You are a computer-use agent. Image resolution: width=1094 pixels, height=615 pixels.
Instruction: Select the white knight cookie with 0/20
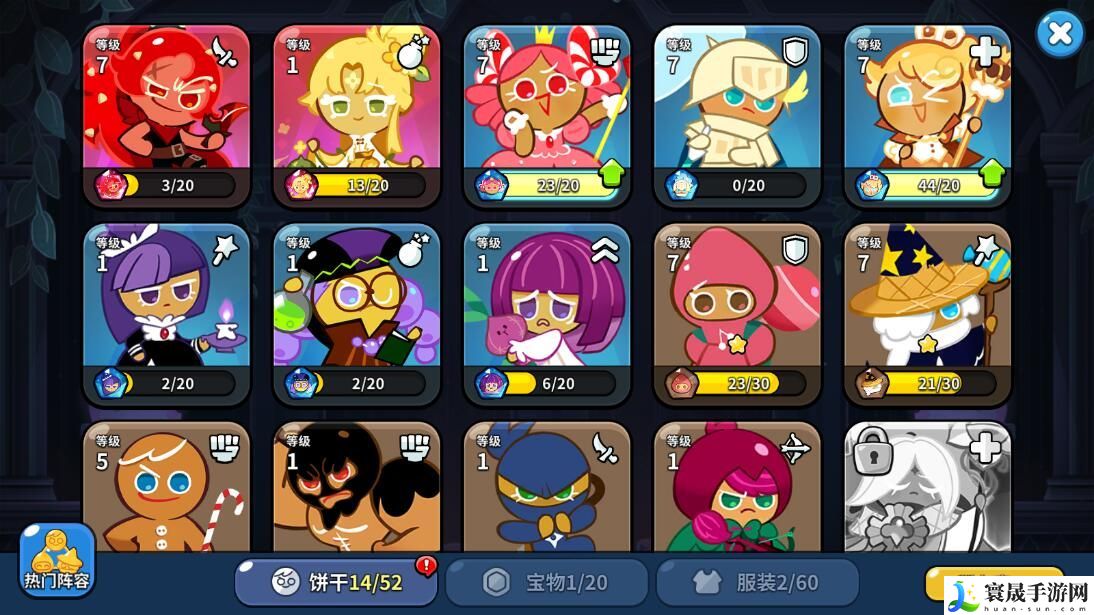pyautogui.click(x=737, y=110)
